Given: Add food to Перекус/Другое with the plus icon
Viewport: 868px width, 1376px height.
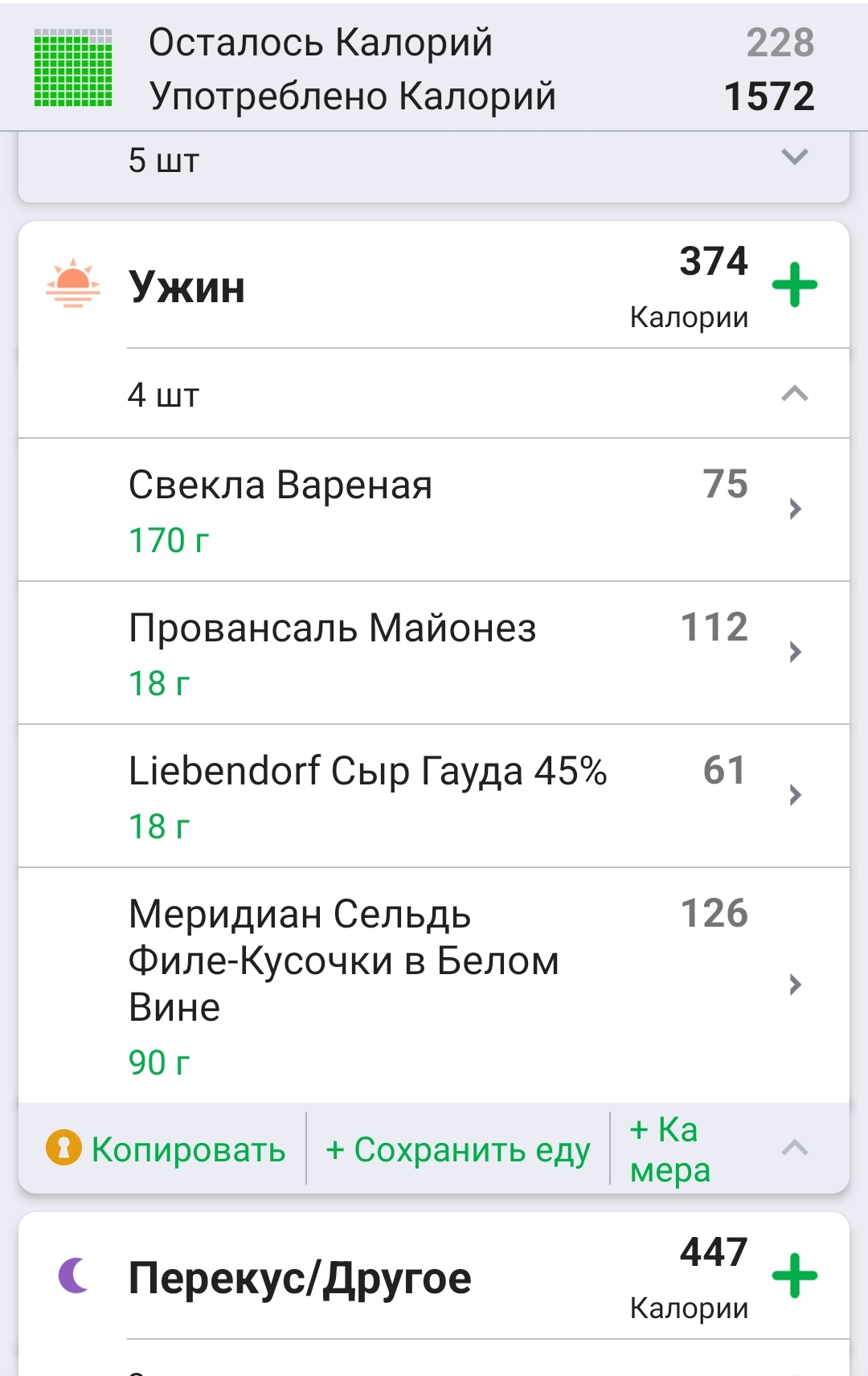Looking at the screenshot, I should click(794, 1276).
